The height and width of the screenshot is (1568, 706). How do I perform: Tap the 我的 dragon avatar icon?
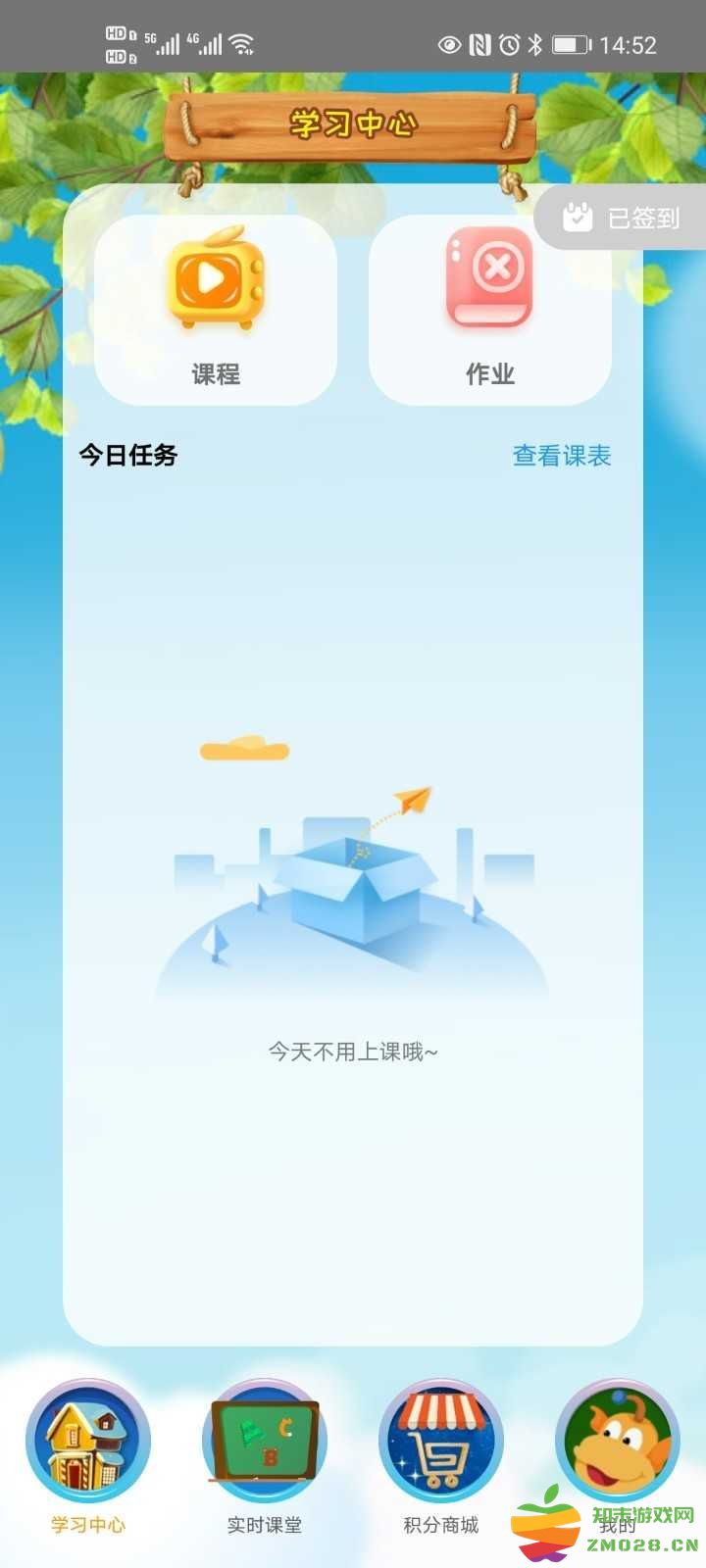(x=618, y=1439)
